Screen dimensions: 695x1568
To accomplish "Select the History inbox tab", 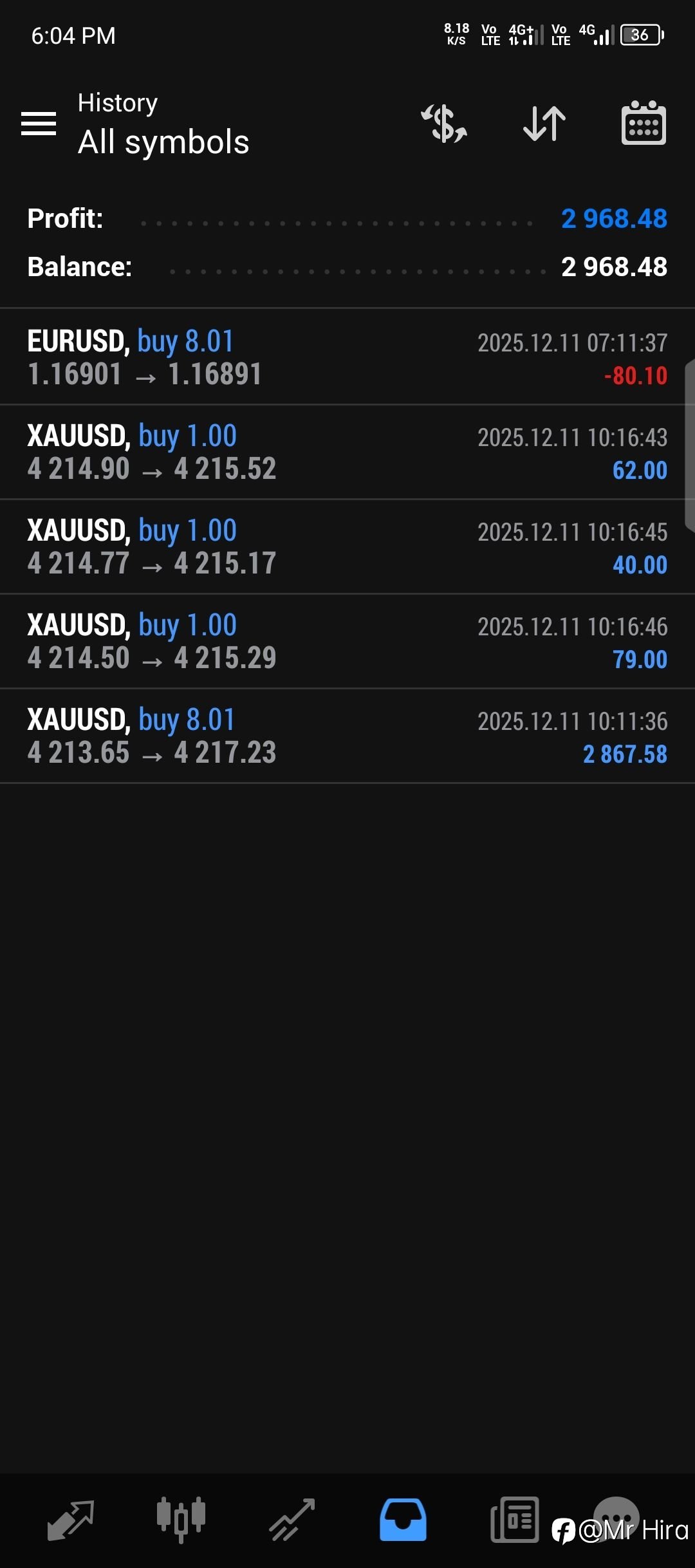I will [403, 1520].
